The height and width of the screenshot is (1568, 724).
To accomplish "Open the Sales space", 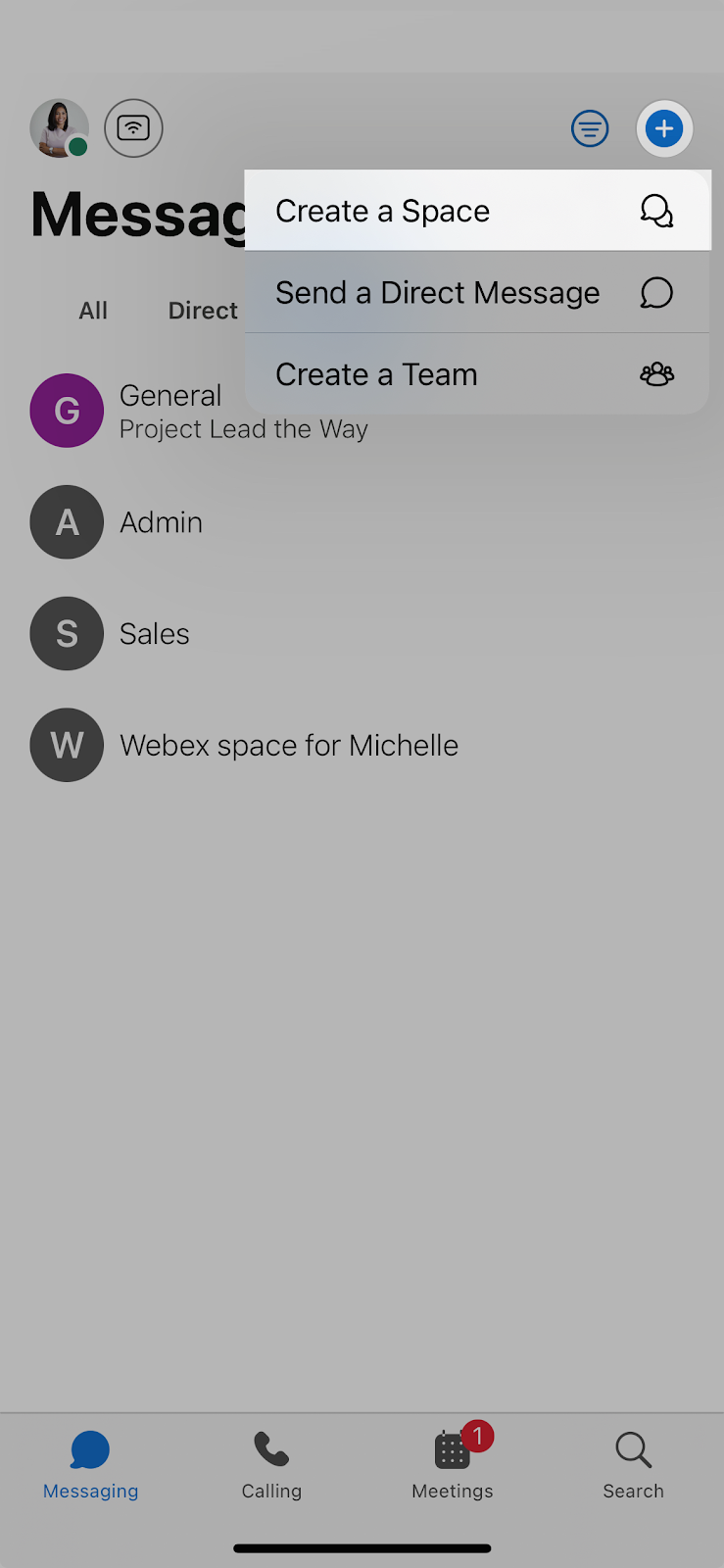I will pos(362,634).
